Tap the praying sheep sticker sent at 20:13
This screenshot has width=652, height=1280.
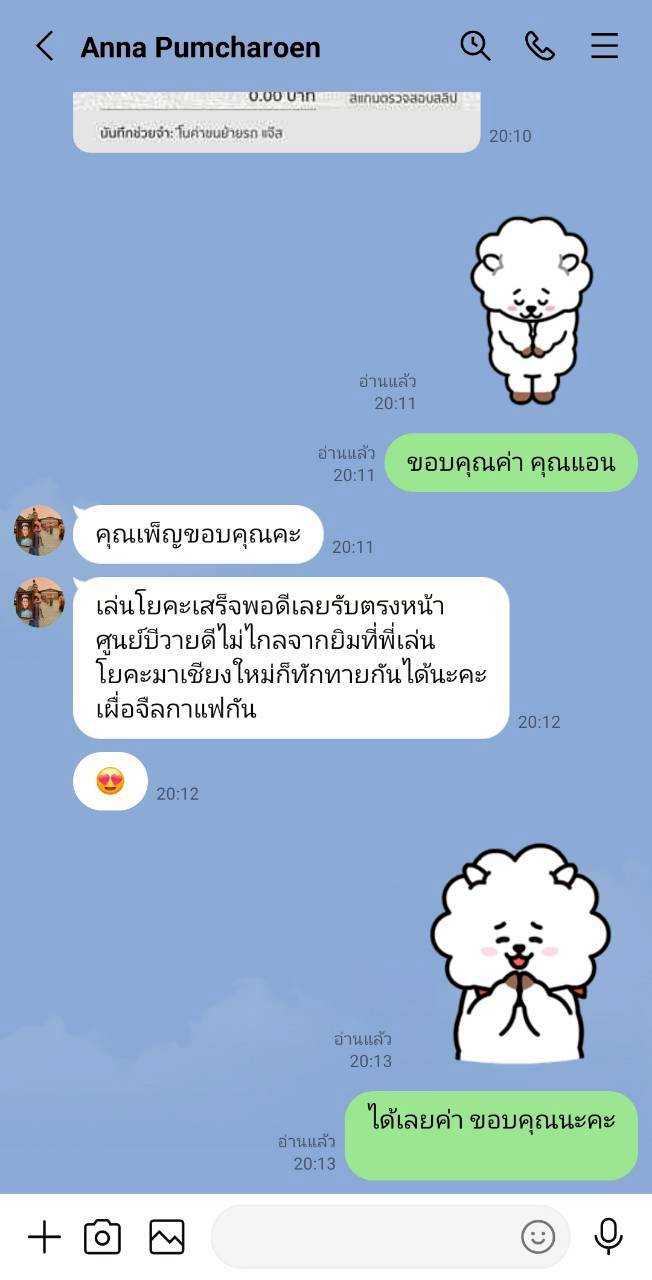tap(519, 953)
